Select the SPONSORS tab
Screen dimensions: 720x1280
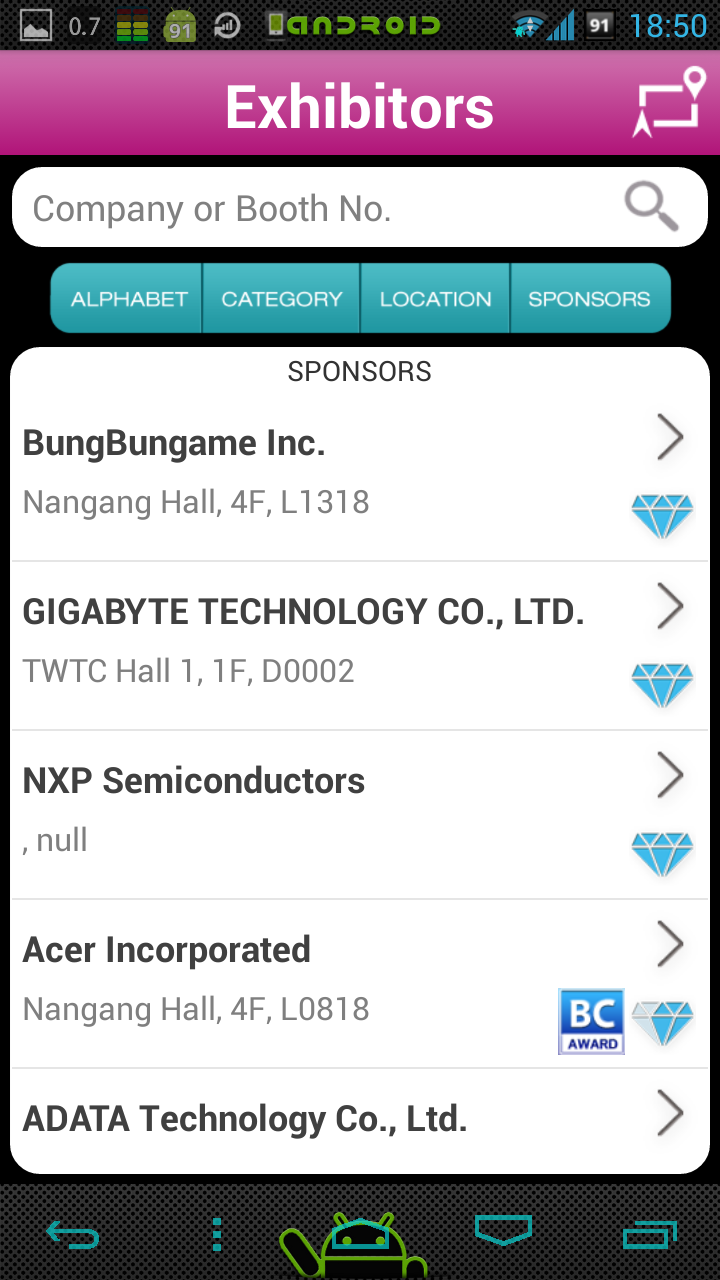pyautogui.click(x=589, y=299)
